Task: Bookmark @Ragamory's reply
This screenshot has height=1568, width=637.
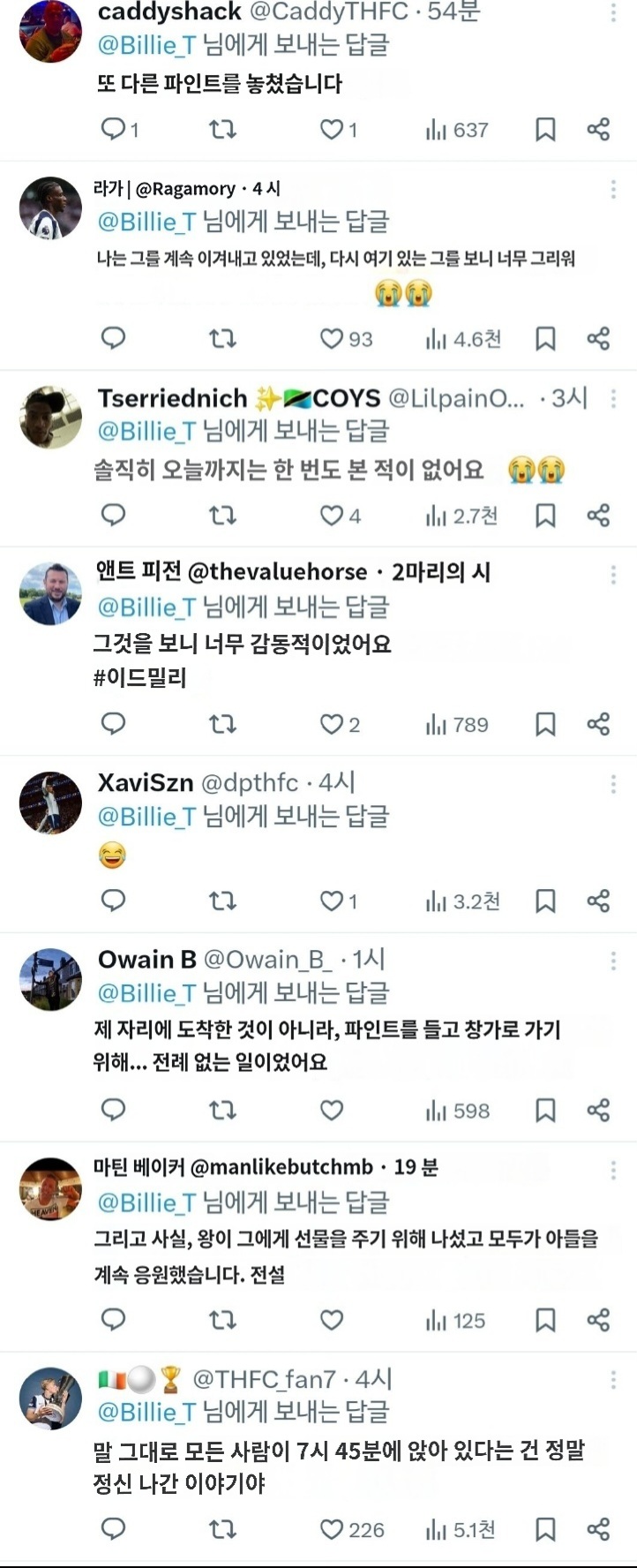Action: coord(545,339)
